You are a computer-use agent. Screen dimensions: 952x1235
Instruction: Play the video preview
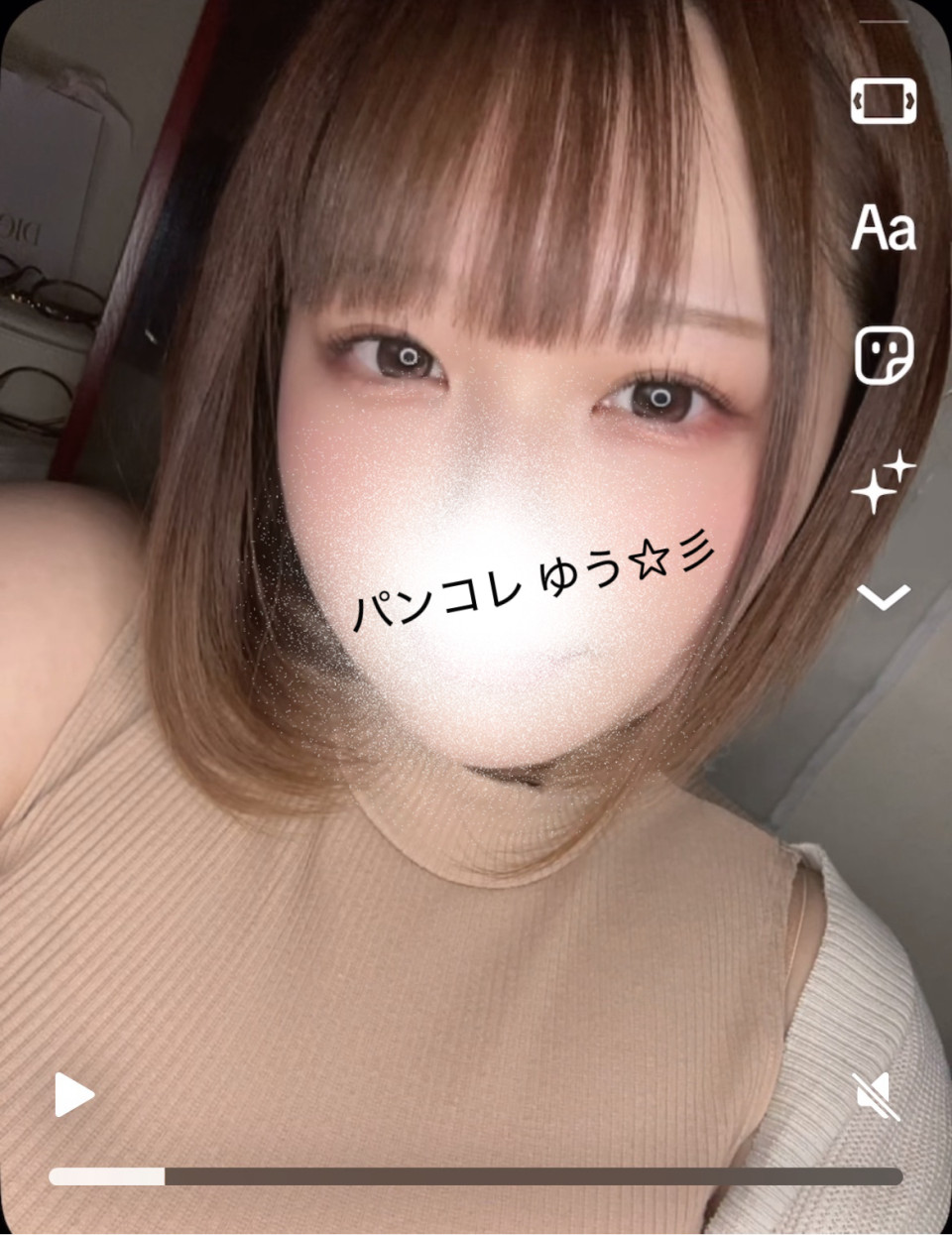click(73, 1095)
